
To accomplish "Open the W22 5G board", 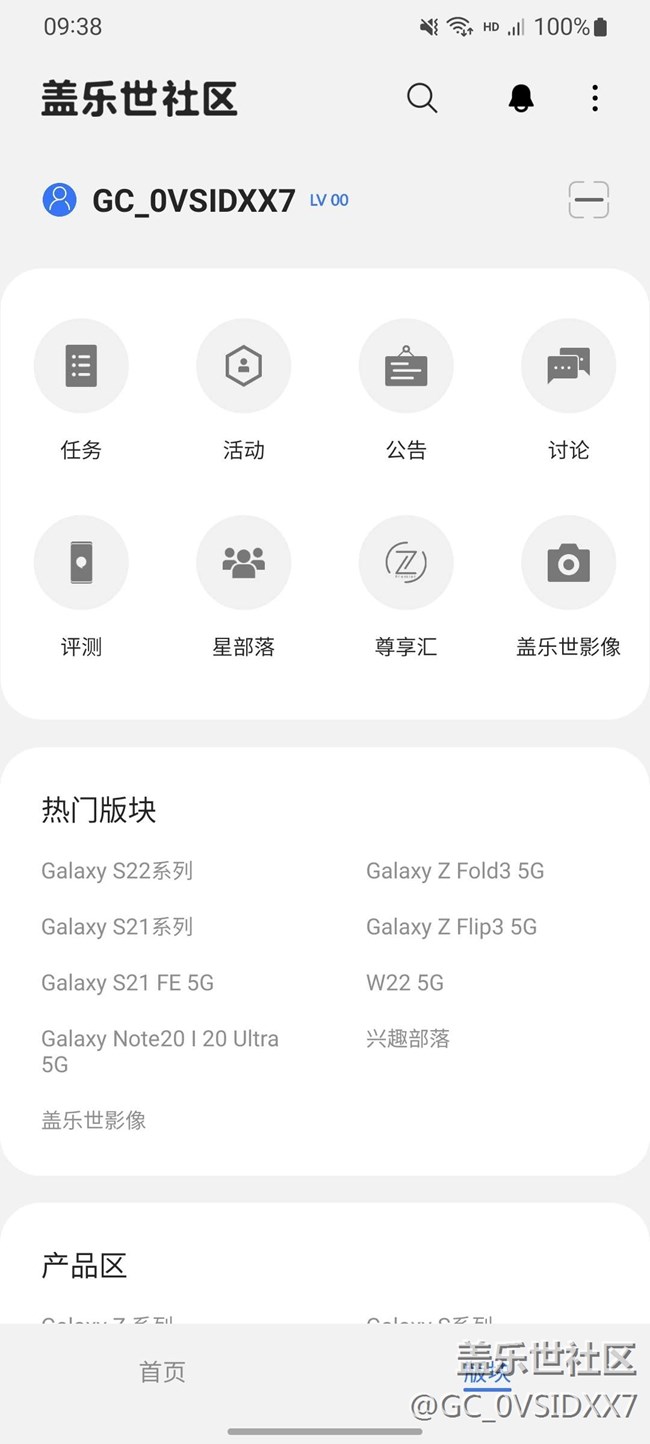I will coord(405,983).
